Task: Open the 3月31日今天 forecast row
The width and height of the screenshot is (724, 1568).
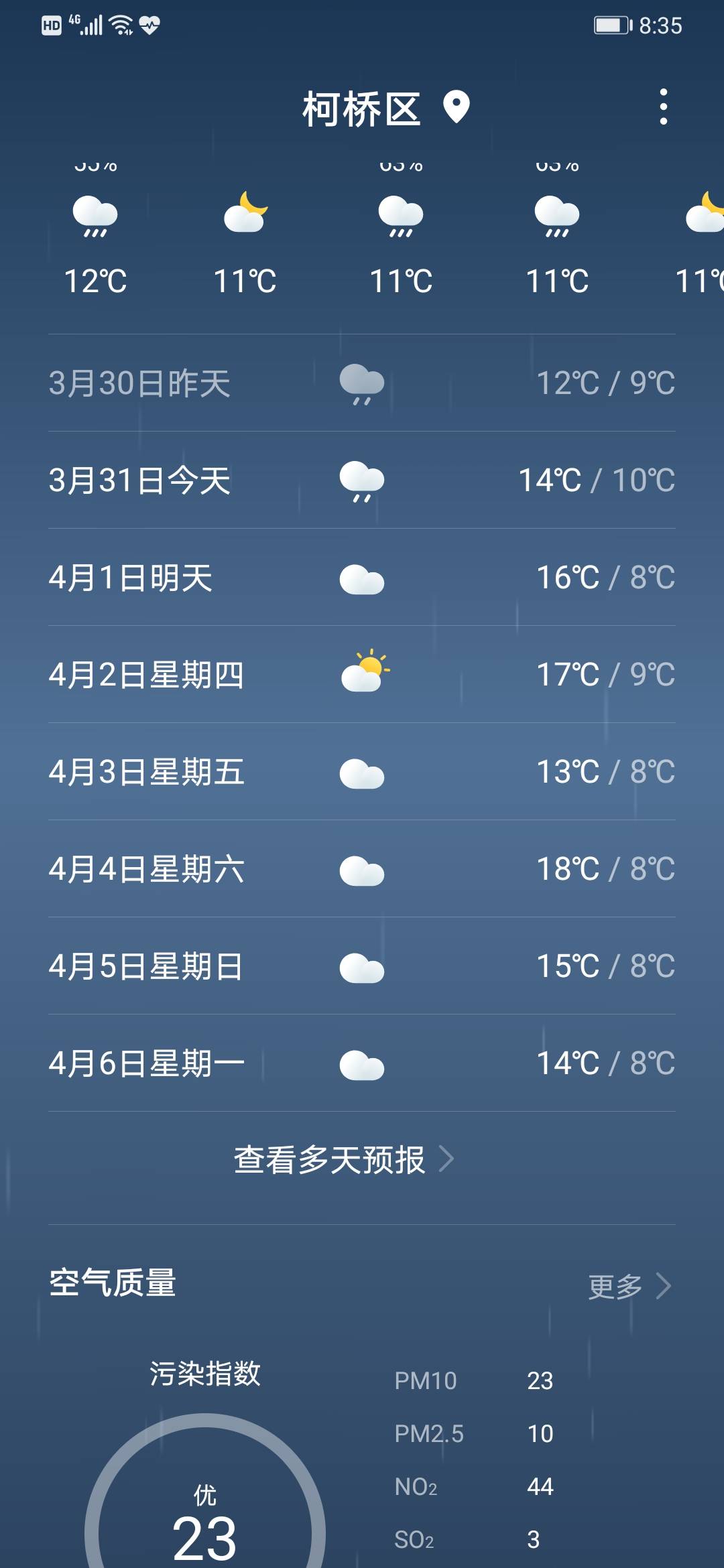Action: click(362, 480)
